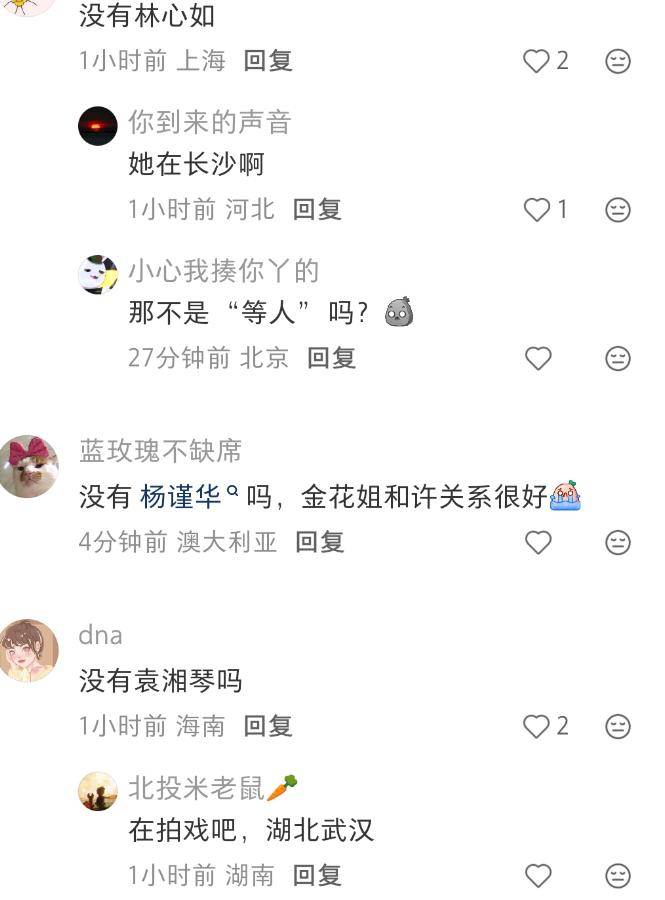Like 蓝玫瑰不缺席's comment
The width and height of the screenshot is (665, 900).
tap(538, 542)
